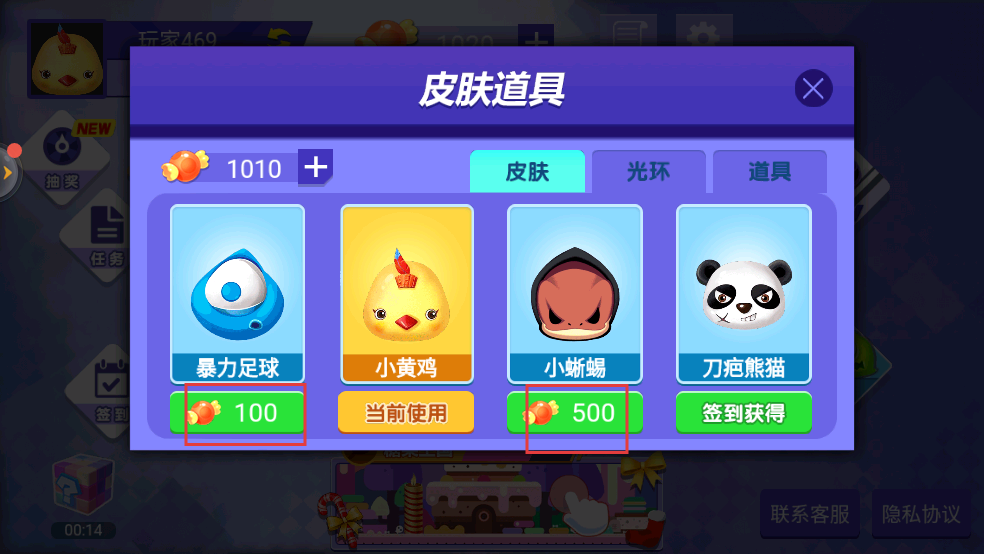This screenshot has height=554, width=984.
Task: Switch to the 光环 tab
Action: click(x=648, y=171)
